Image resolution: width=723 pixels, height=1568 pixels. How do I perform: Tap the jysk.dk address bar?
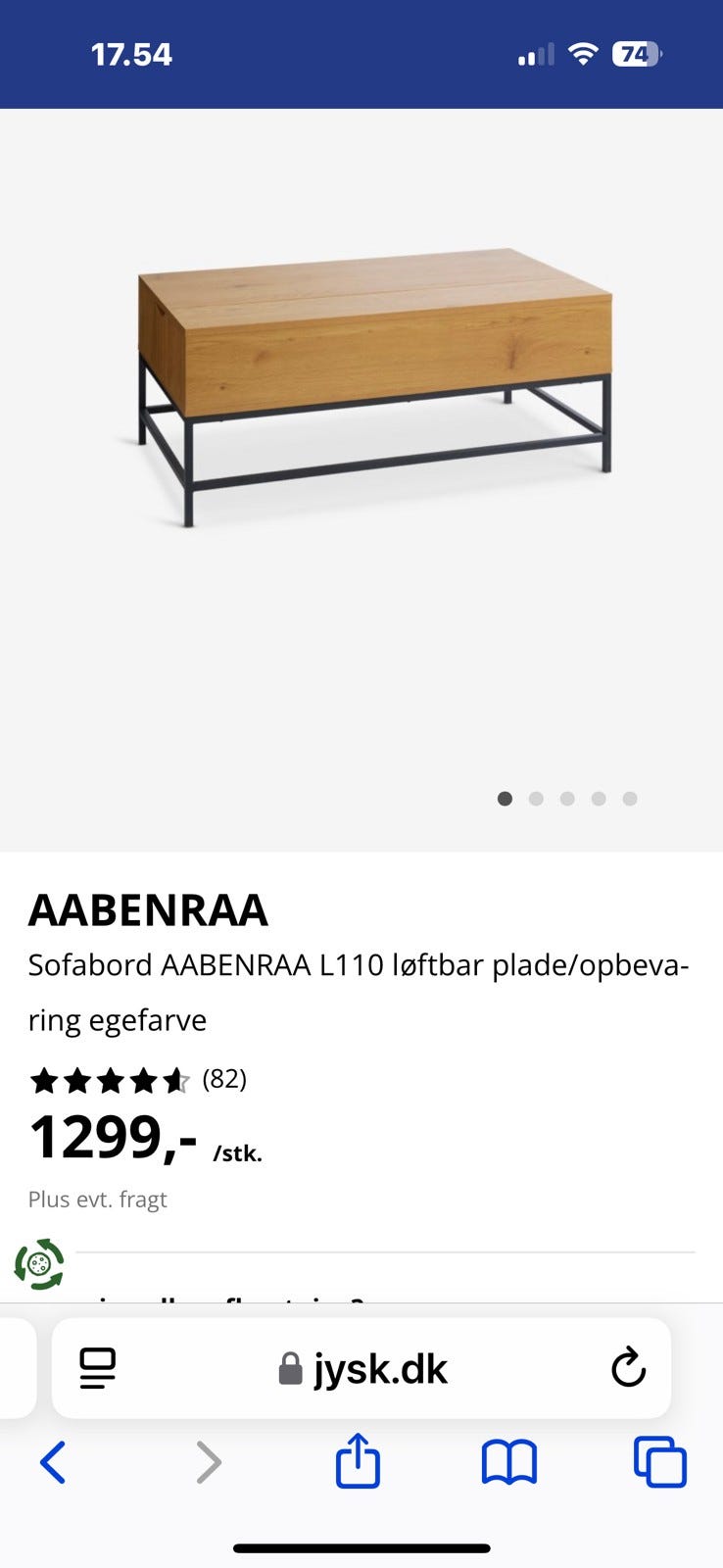[382, 1368]
